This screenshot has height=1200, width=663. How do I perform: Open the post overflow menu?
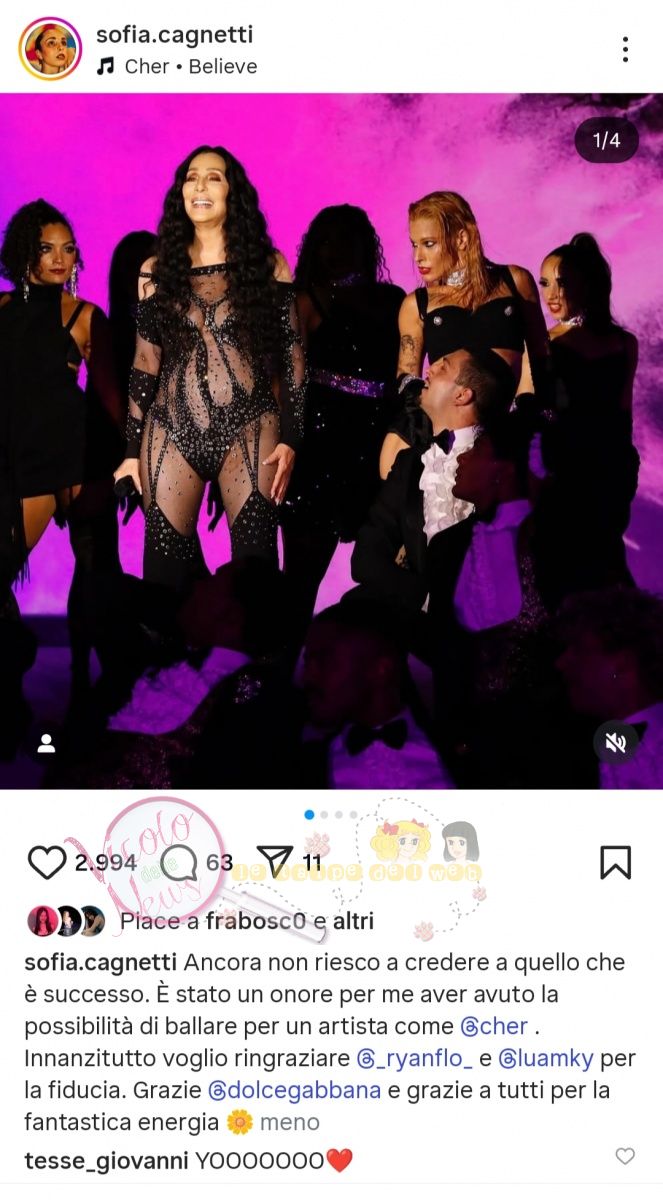(625, 49)
